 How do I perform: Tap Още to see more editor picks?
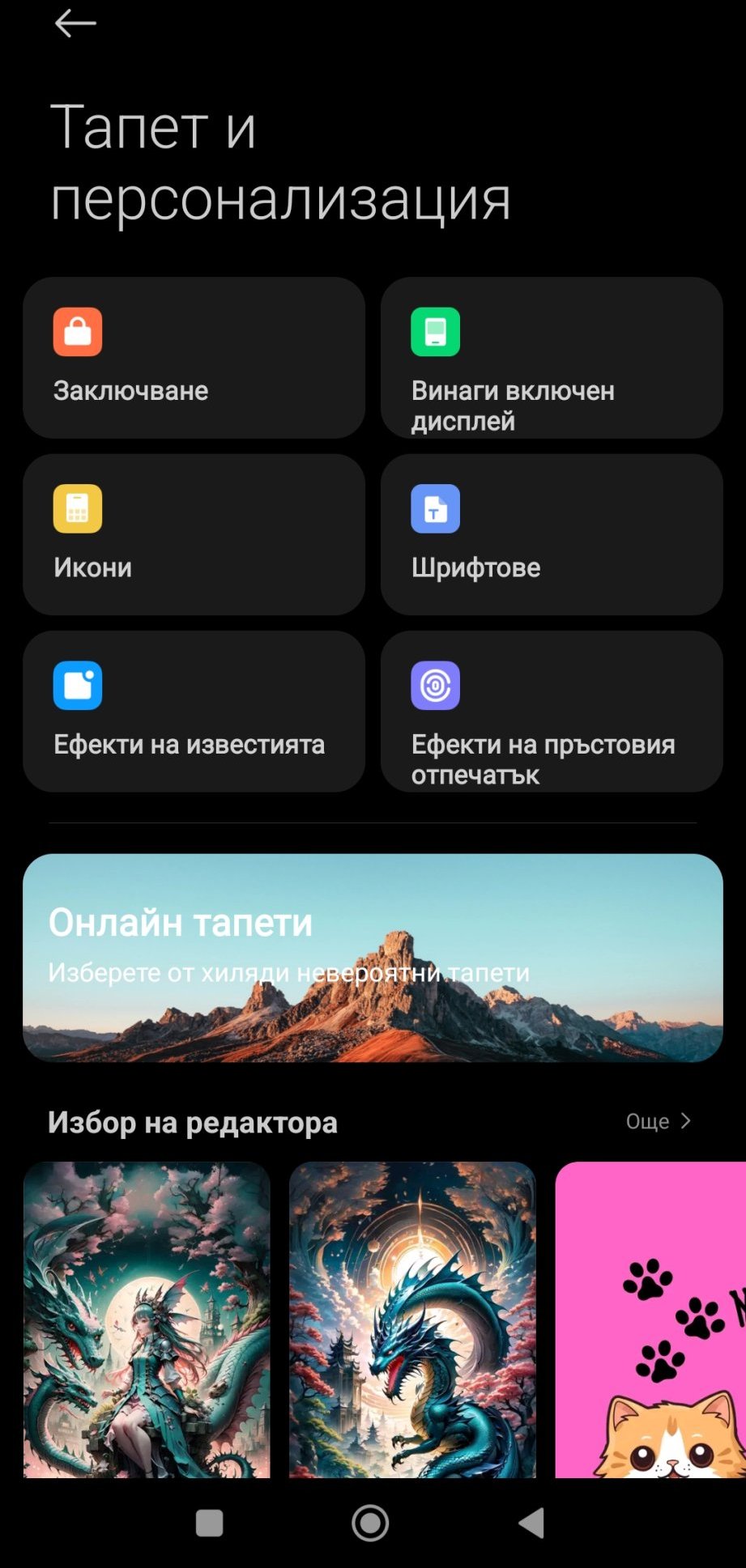coord(658,1121)
